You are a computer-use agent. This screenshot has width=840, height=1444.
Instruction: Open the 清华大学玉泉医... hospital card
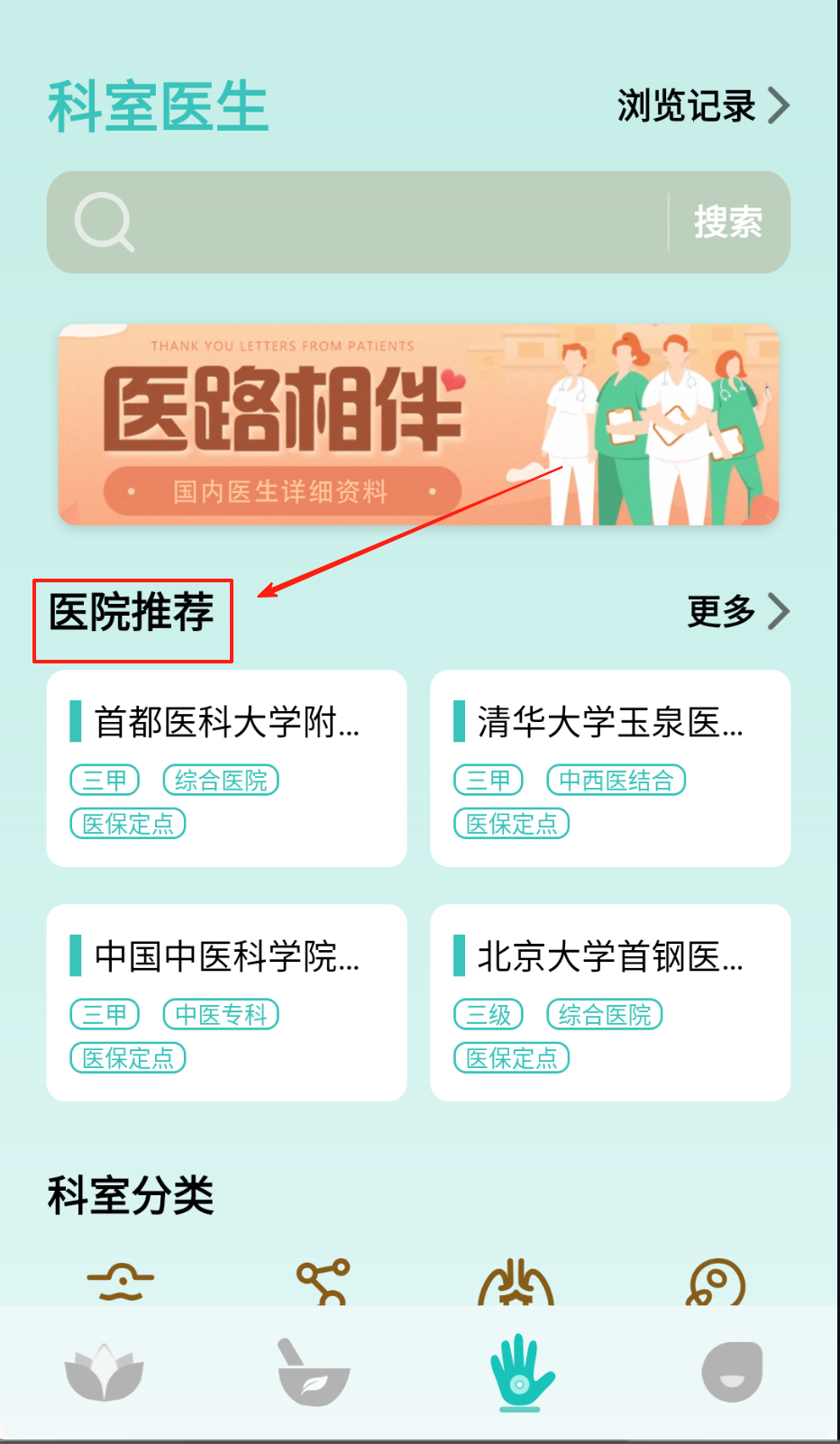coord(610,768)
